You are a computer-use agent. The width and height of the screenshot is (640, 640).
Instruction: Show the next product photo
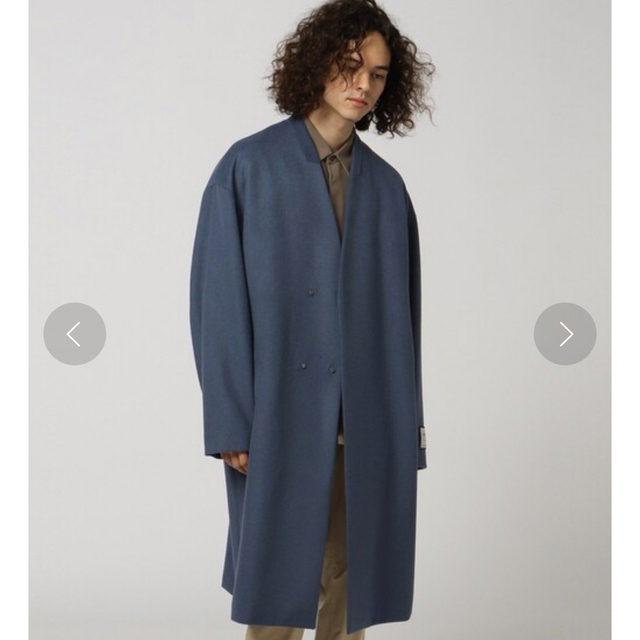click(x=565, y=334)
